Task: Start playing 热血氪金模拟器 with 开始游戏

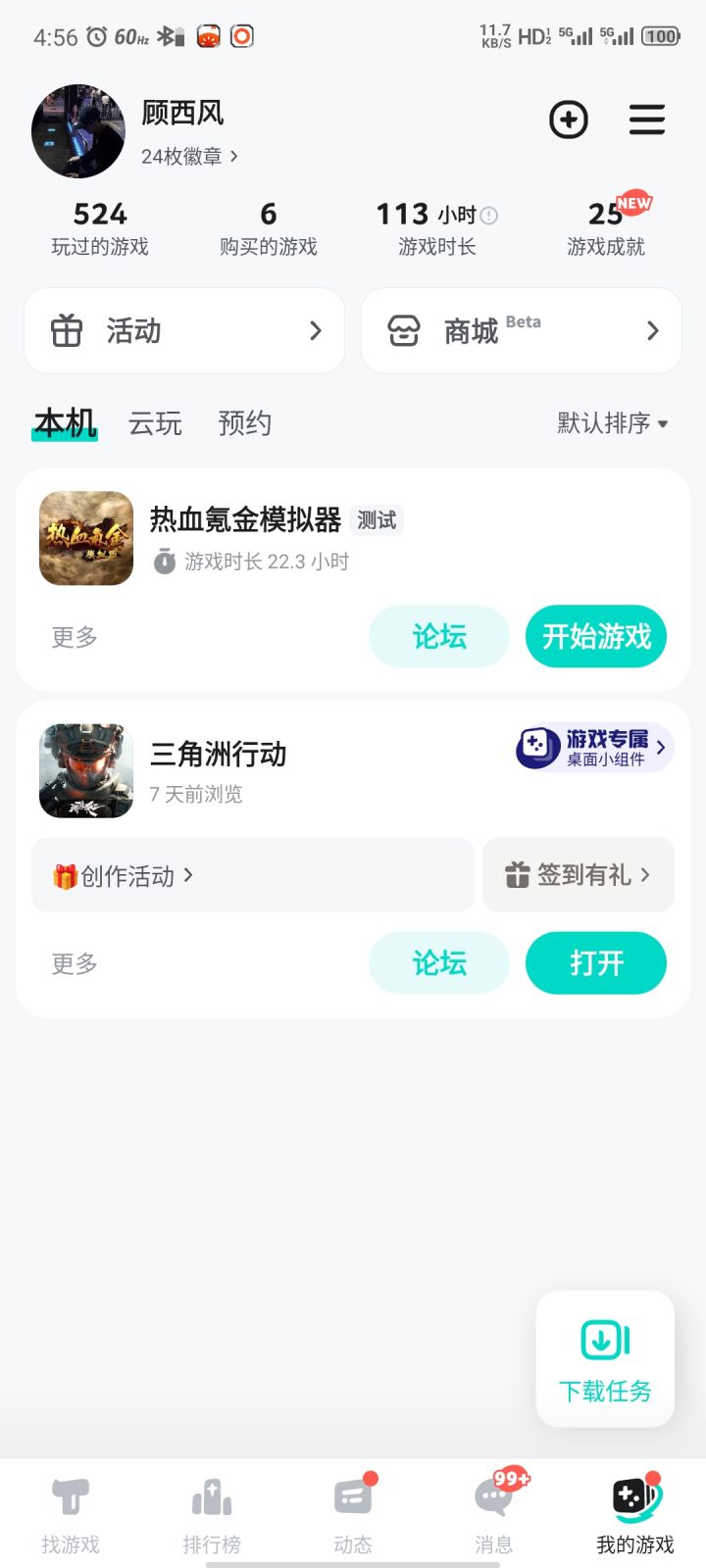Action: coord(595,637)
